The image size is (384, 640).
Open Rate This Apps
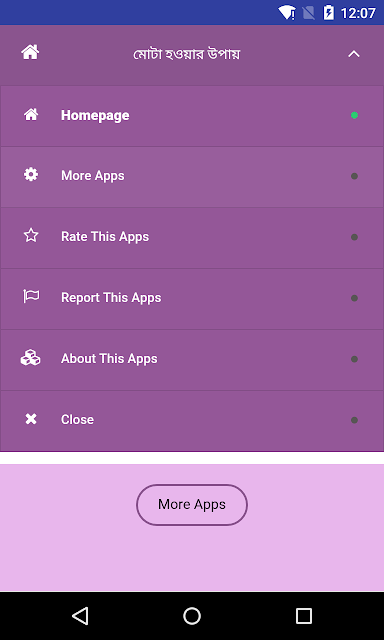point(192,238)
